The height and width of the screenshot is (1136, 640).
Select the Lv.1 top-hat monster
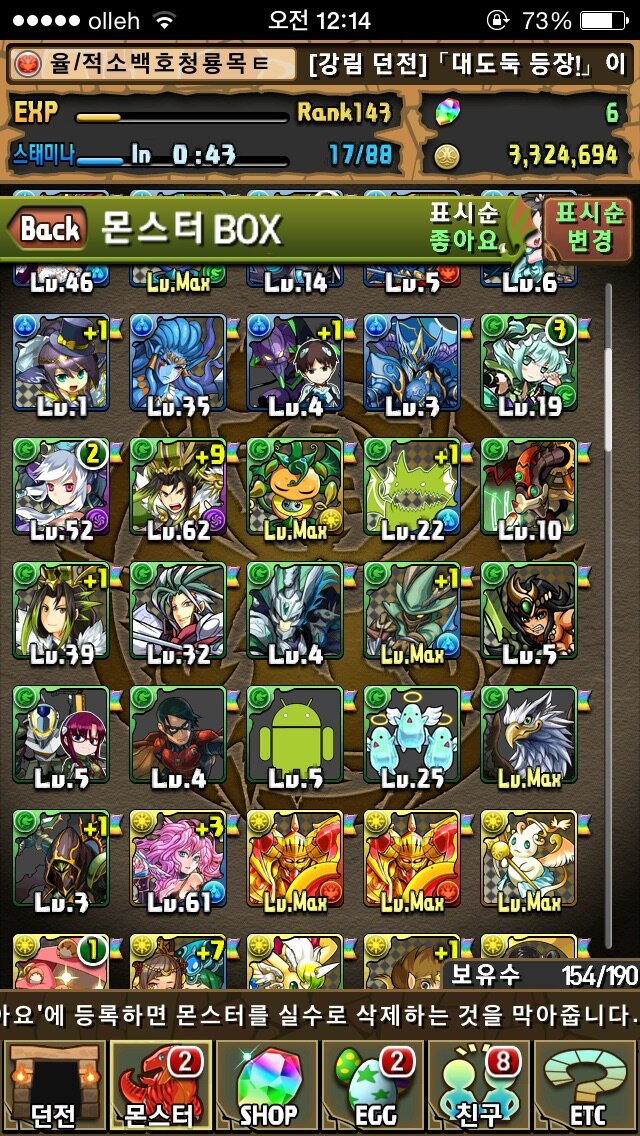click(60, 361)
